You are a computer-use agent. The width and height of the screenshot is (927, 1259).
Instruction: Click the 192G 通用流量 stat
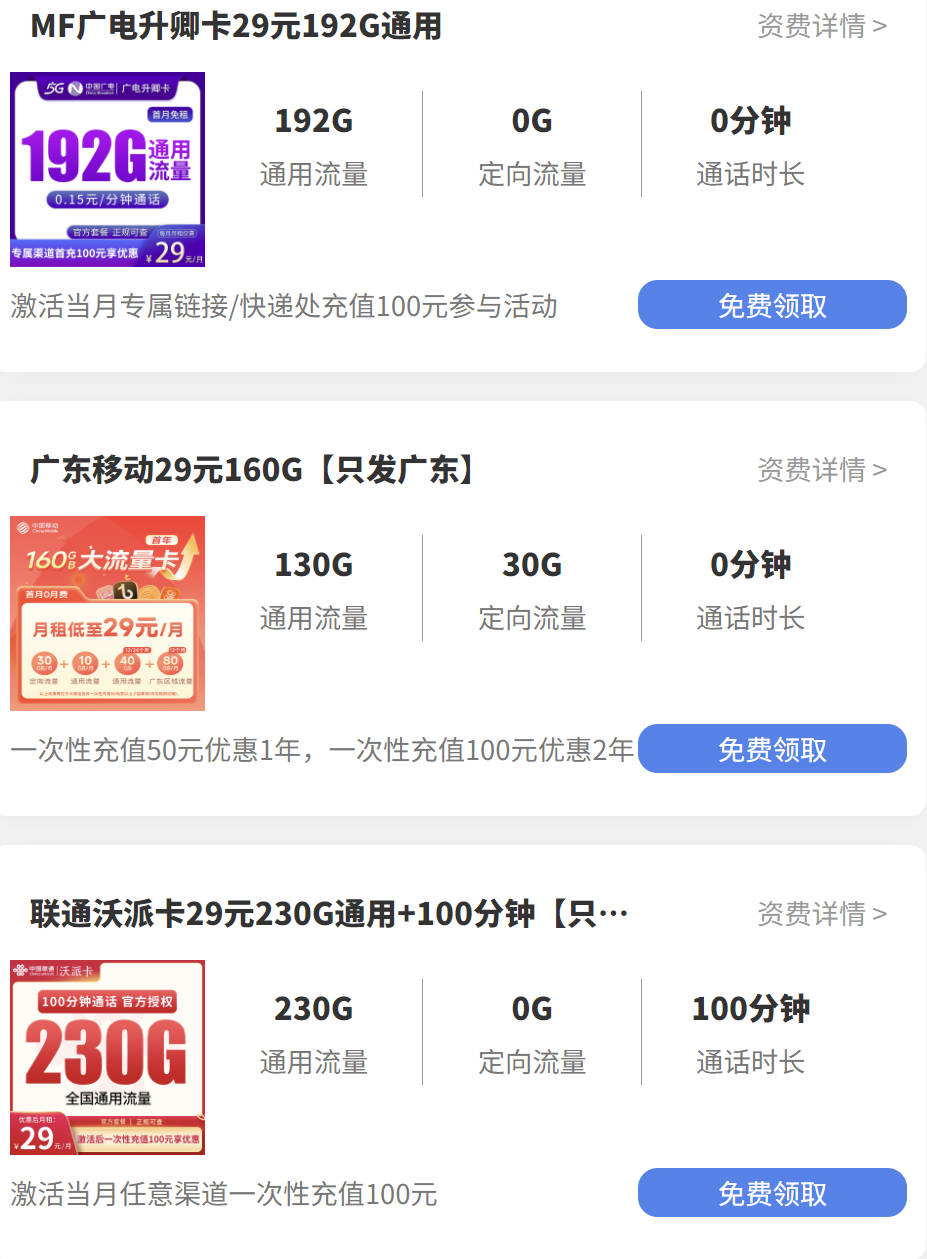click(313, 143)
